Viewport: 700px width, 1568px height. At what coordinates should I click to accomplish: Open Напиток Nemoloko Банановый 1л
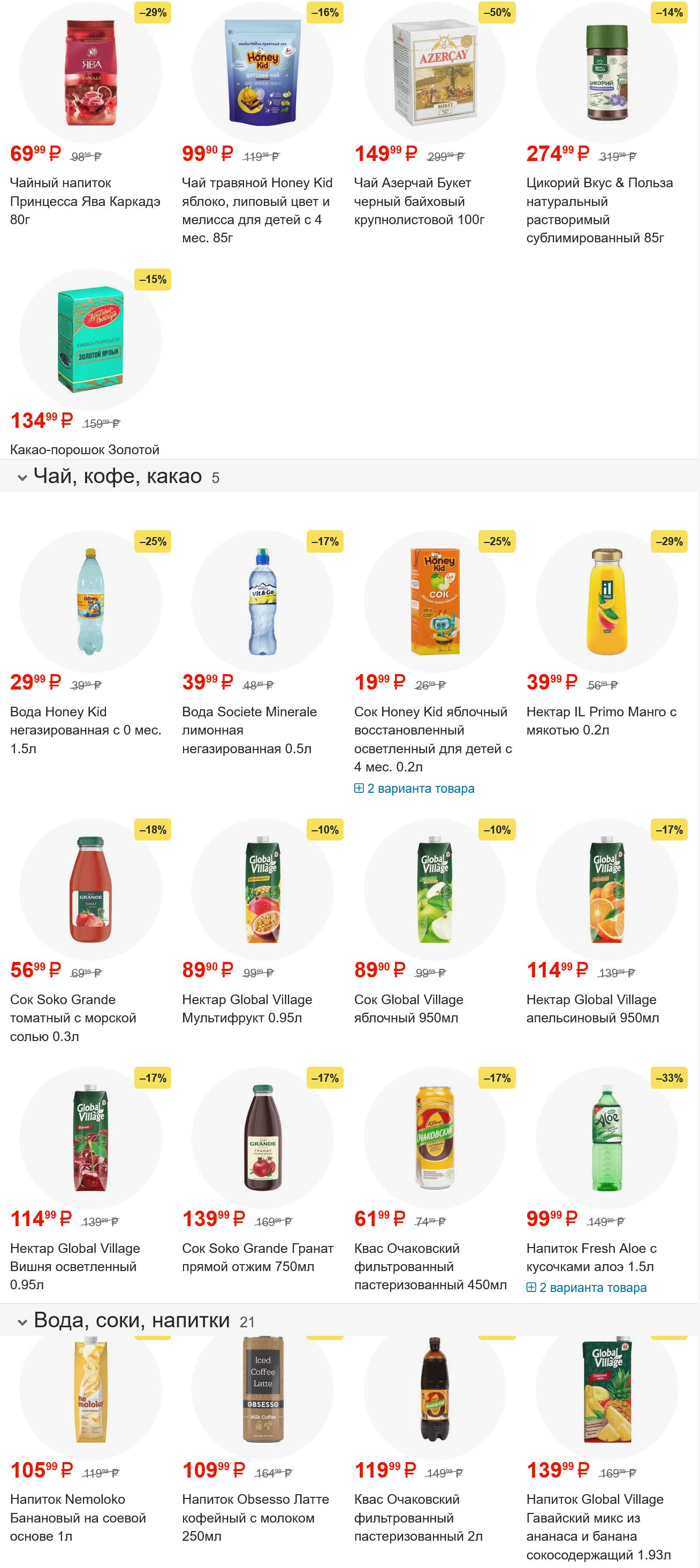[x=78, y=1517]
